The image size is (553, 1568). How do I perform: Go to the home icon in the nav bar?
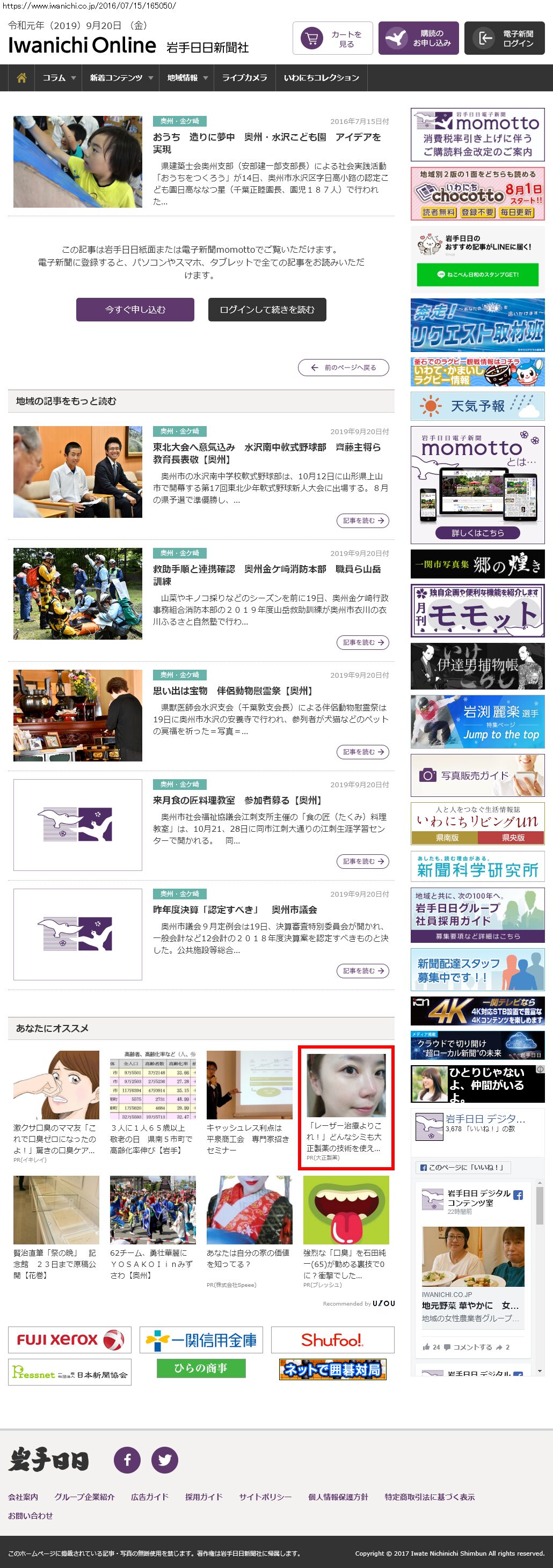point(22,78)
